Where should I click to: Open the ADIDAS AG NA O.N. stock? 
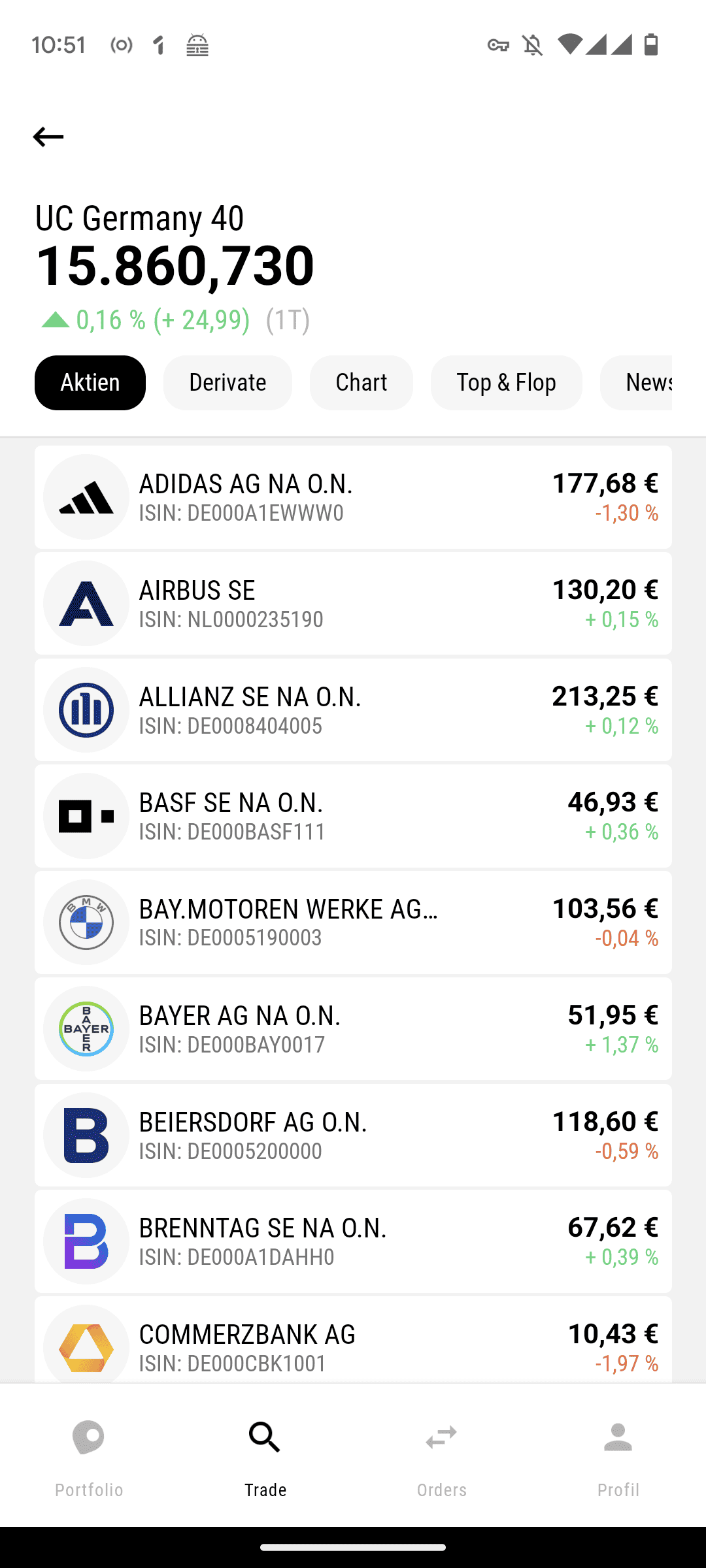click(x=353, y=497)
